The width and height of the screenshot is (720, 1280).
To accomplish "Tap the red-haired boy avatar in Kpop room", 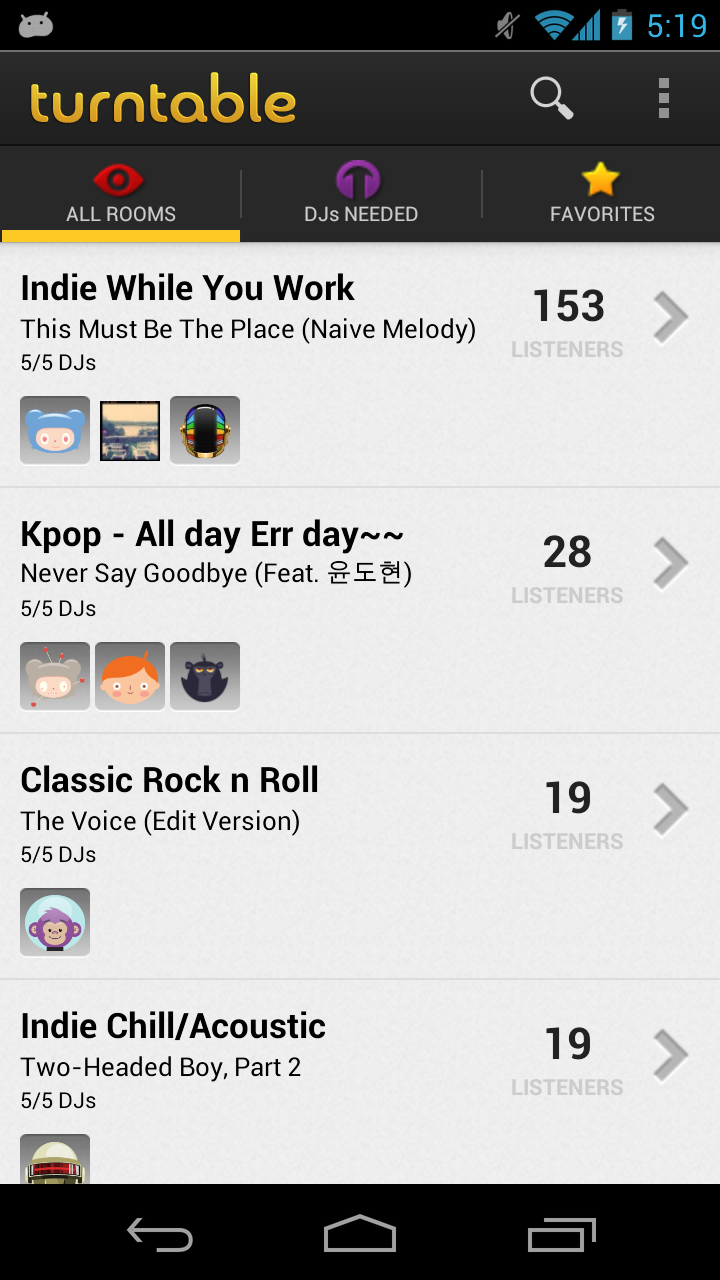I will pyautogui.click(x=129, y=675).
